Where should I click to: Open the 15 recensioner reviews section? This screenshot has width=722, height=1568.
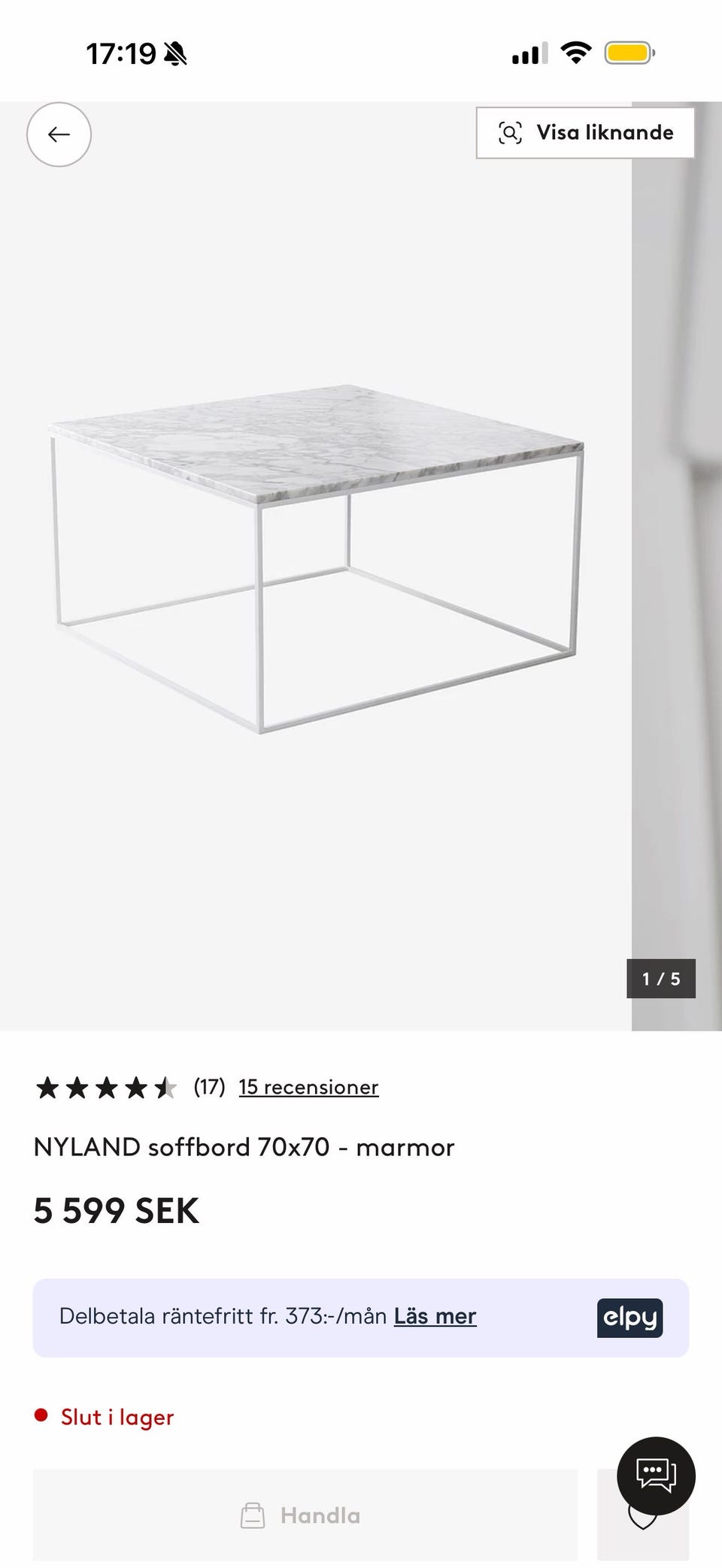[x=308, y=1087]
